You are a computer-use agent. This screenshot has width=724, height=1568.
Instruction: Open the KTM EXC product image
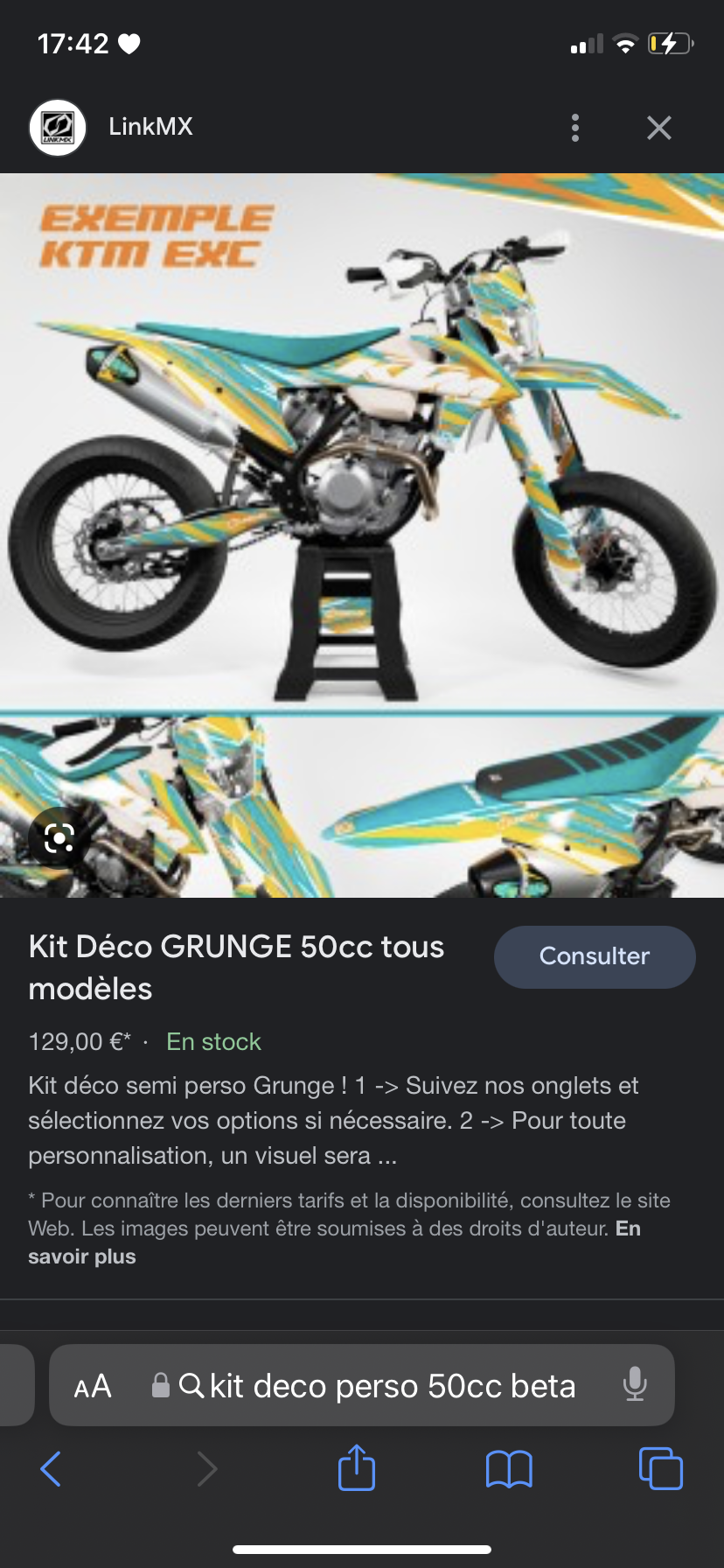(362, 490)
